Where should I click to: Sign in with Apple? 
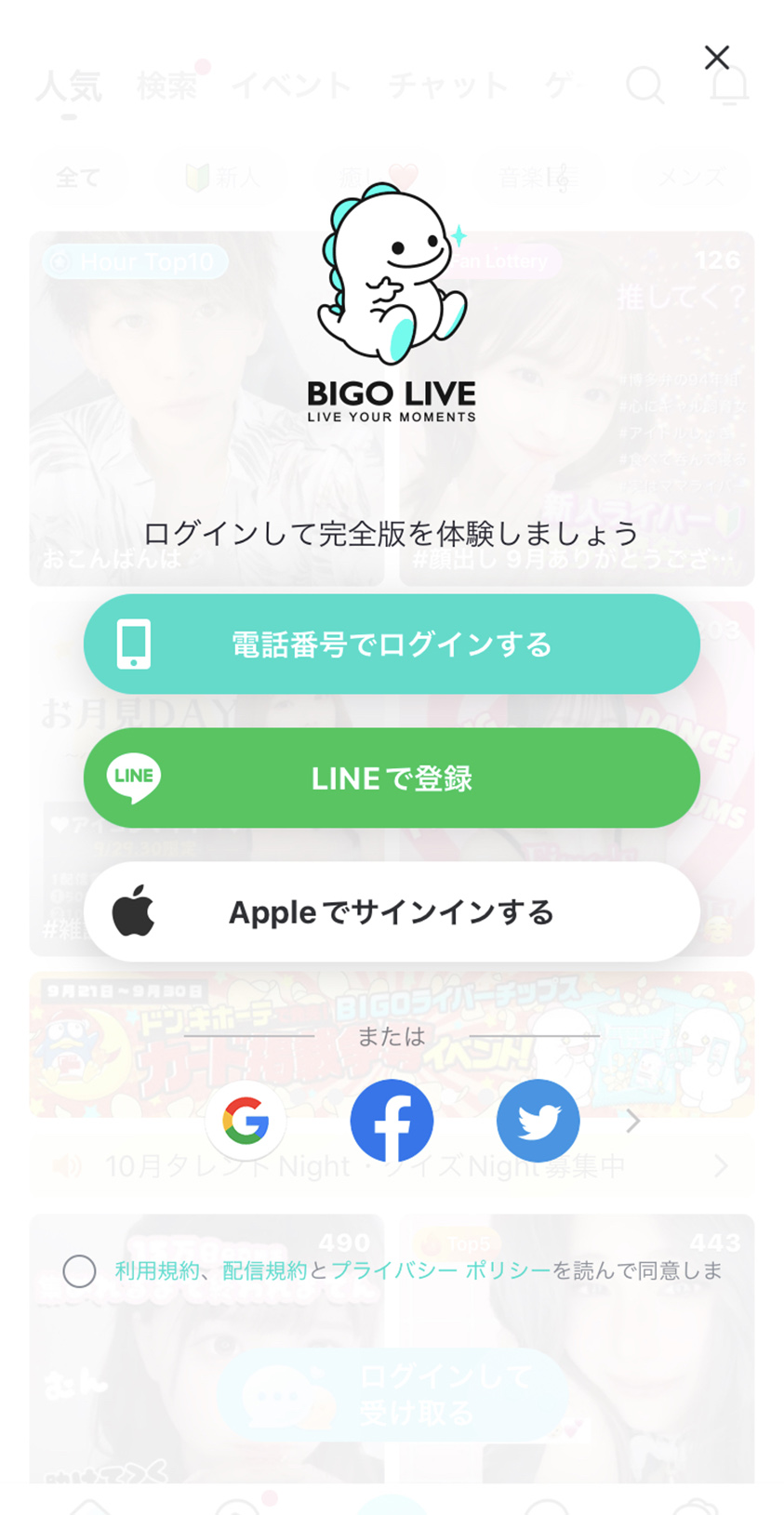[392, 912]
